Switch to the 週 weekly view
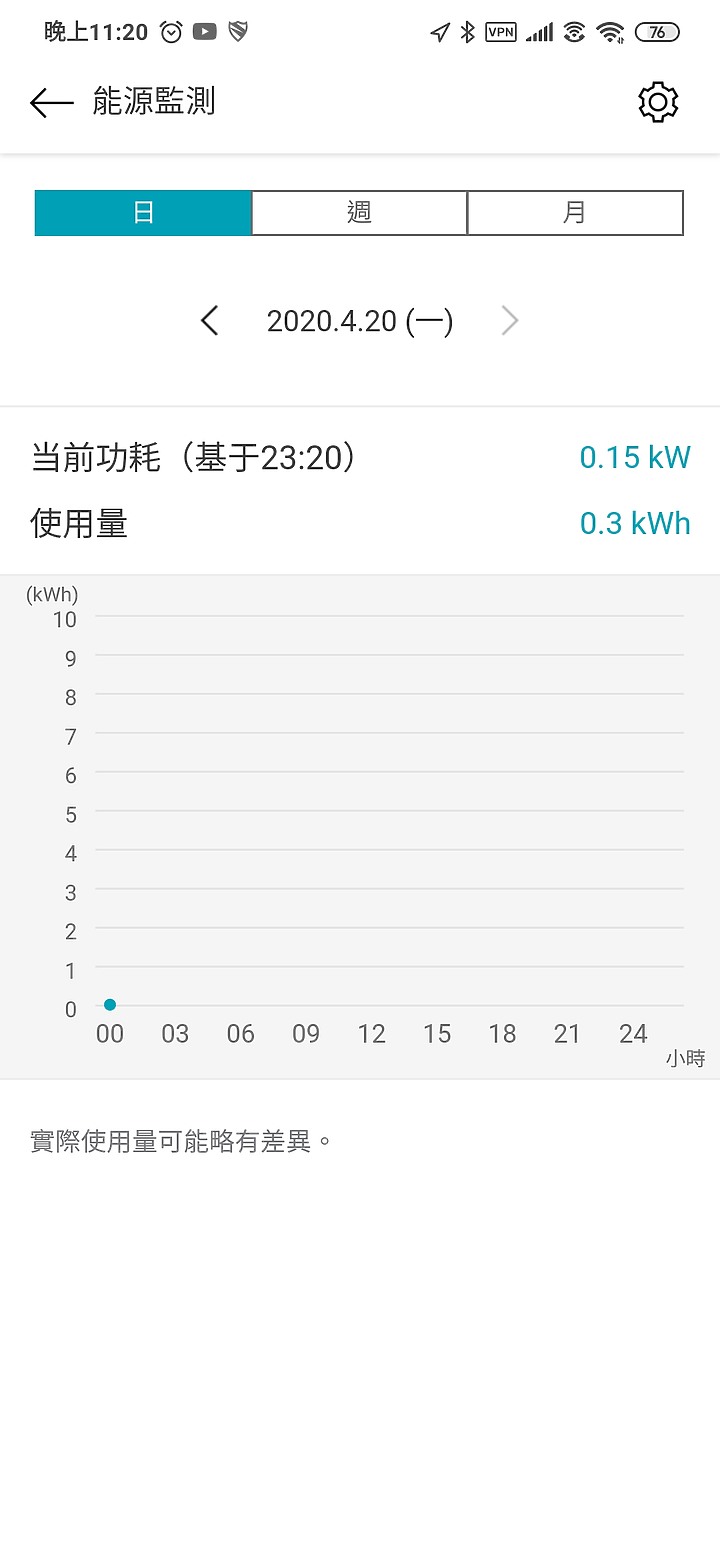Image resolution: width=720 pixels, height=1560 pixels. point(359,213)
